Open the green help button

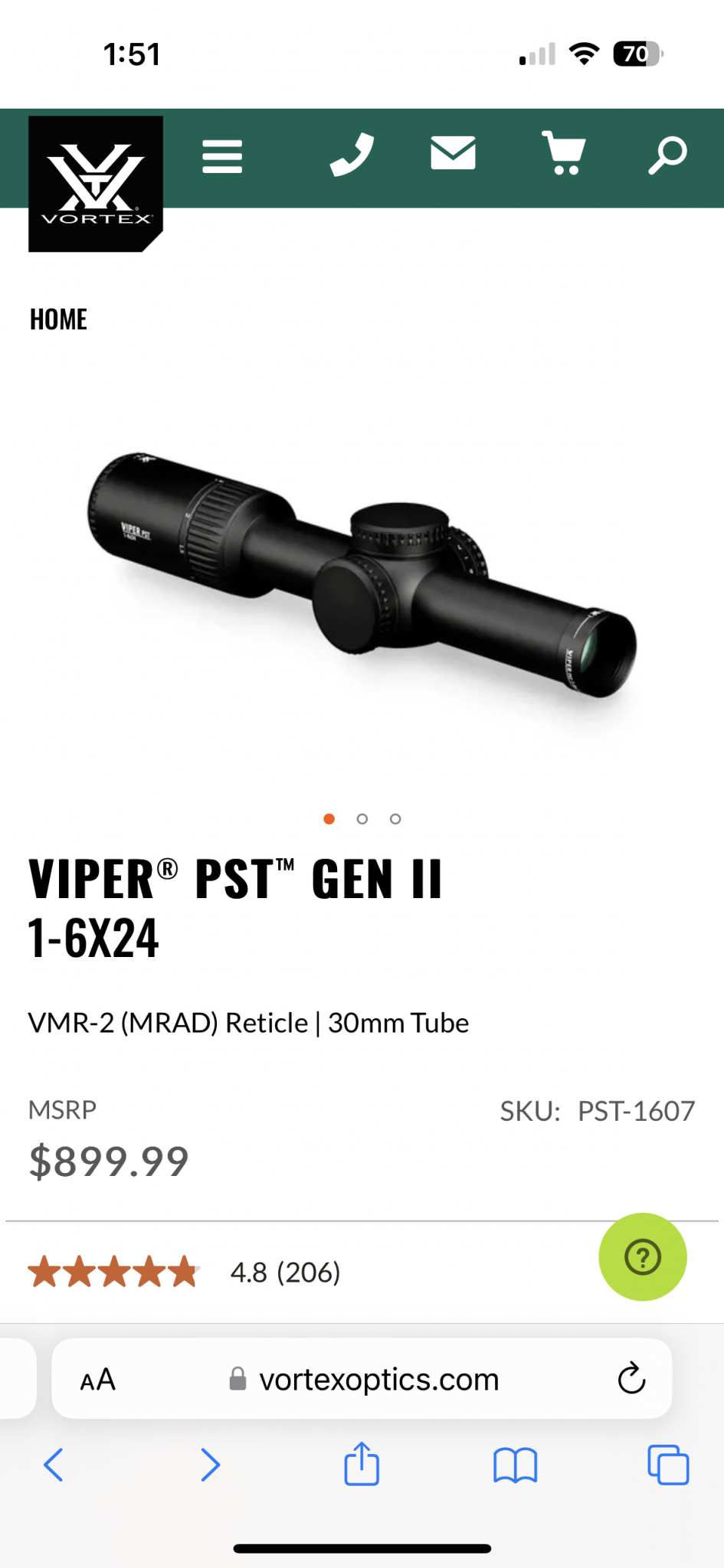coord(643,1256)
